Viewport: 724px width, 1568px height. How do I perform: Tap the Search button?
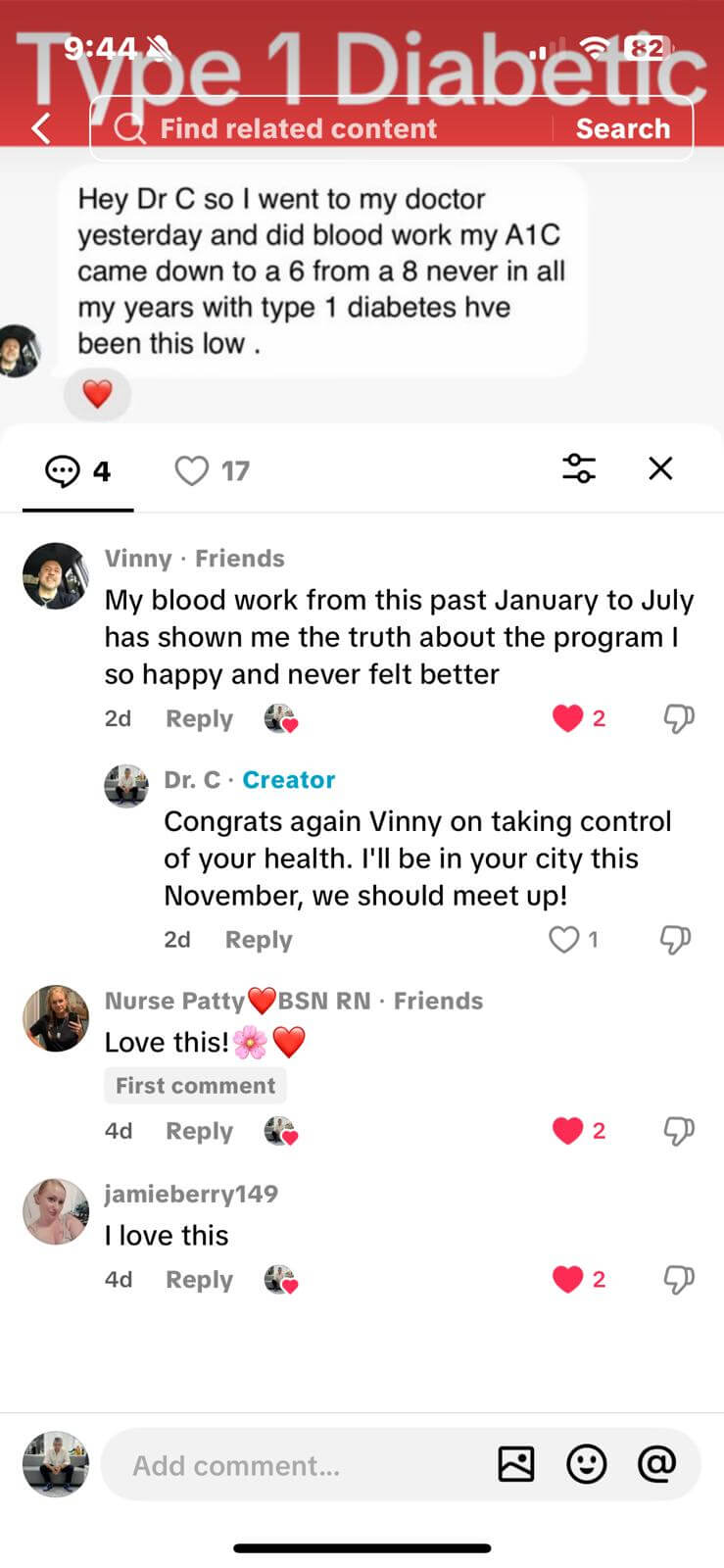click(x=623, y=128)
